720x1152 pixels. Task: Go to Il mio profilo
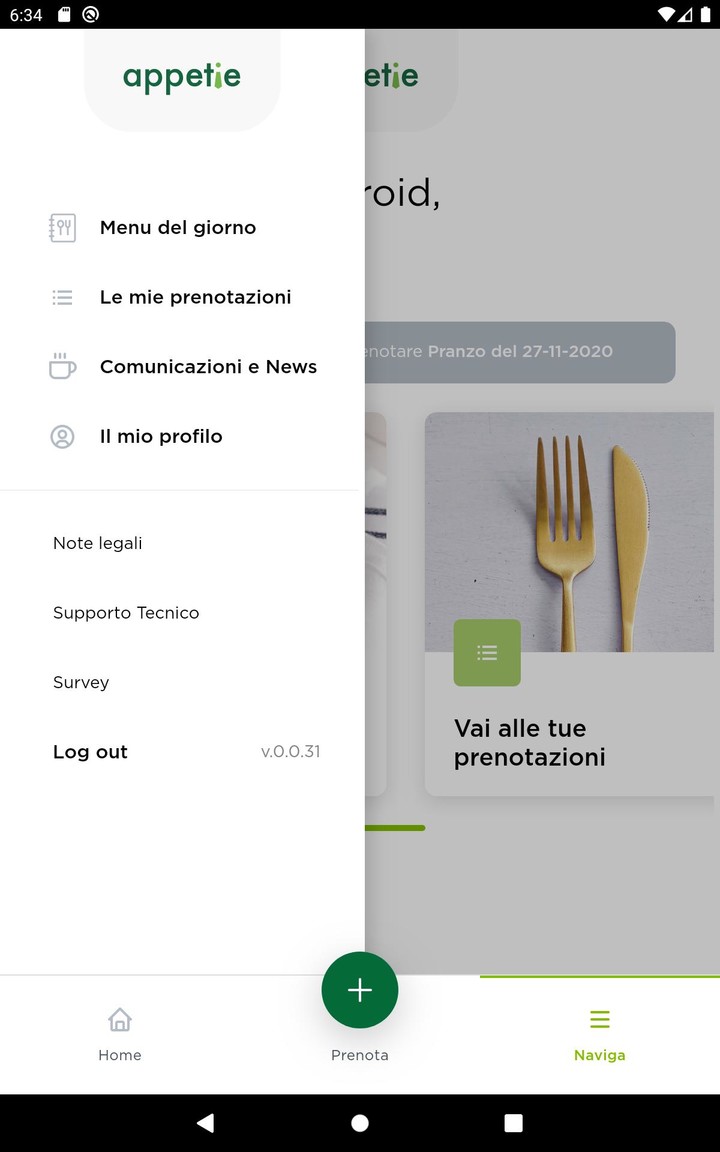click(x=161, y=437)
